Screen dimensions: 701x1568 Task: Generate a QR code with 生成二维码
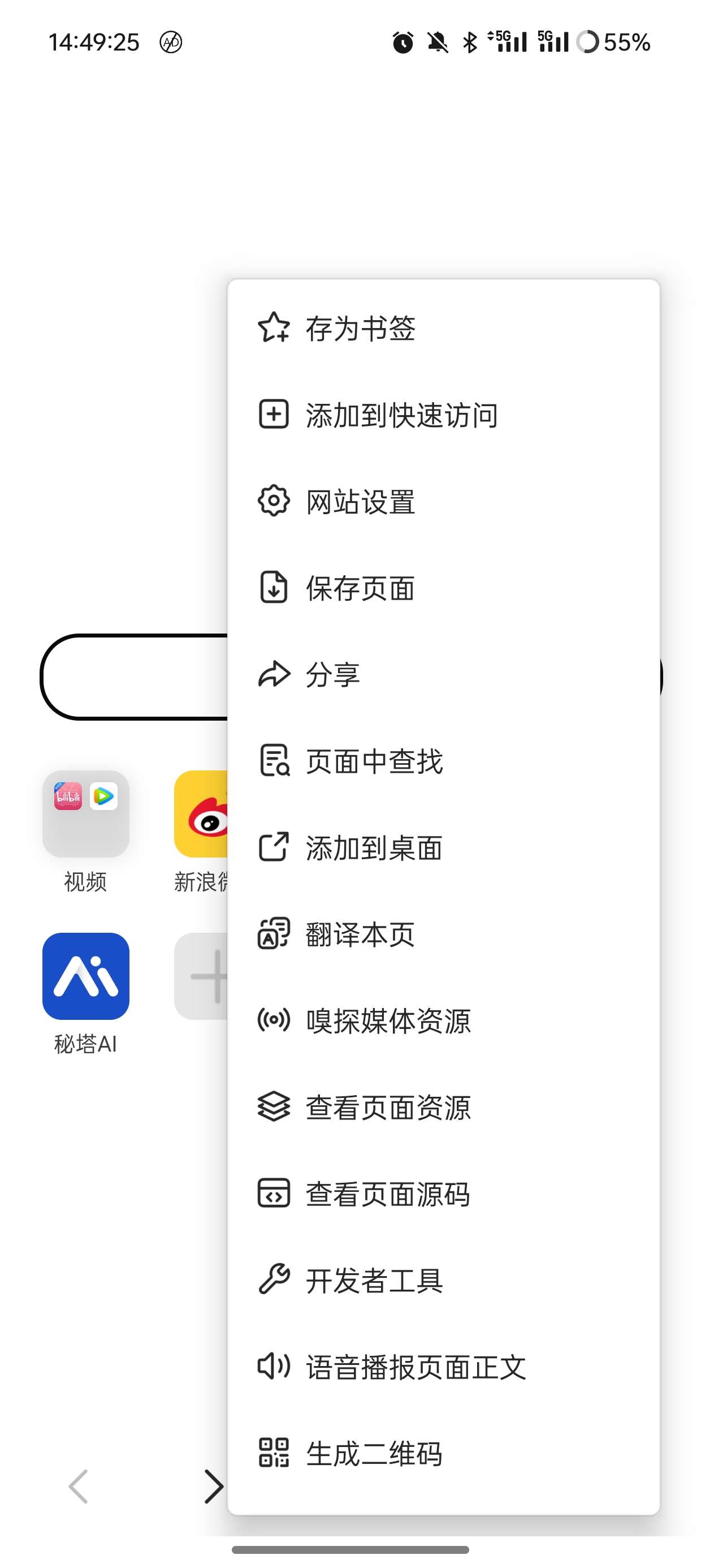click(374, 1453)
